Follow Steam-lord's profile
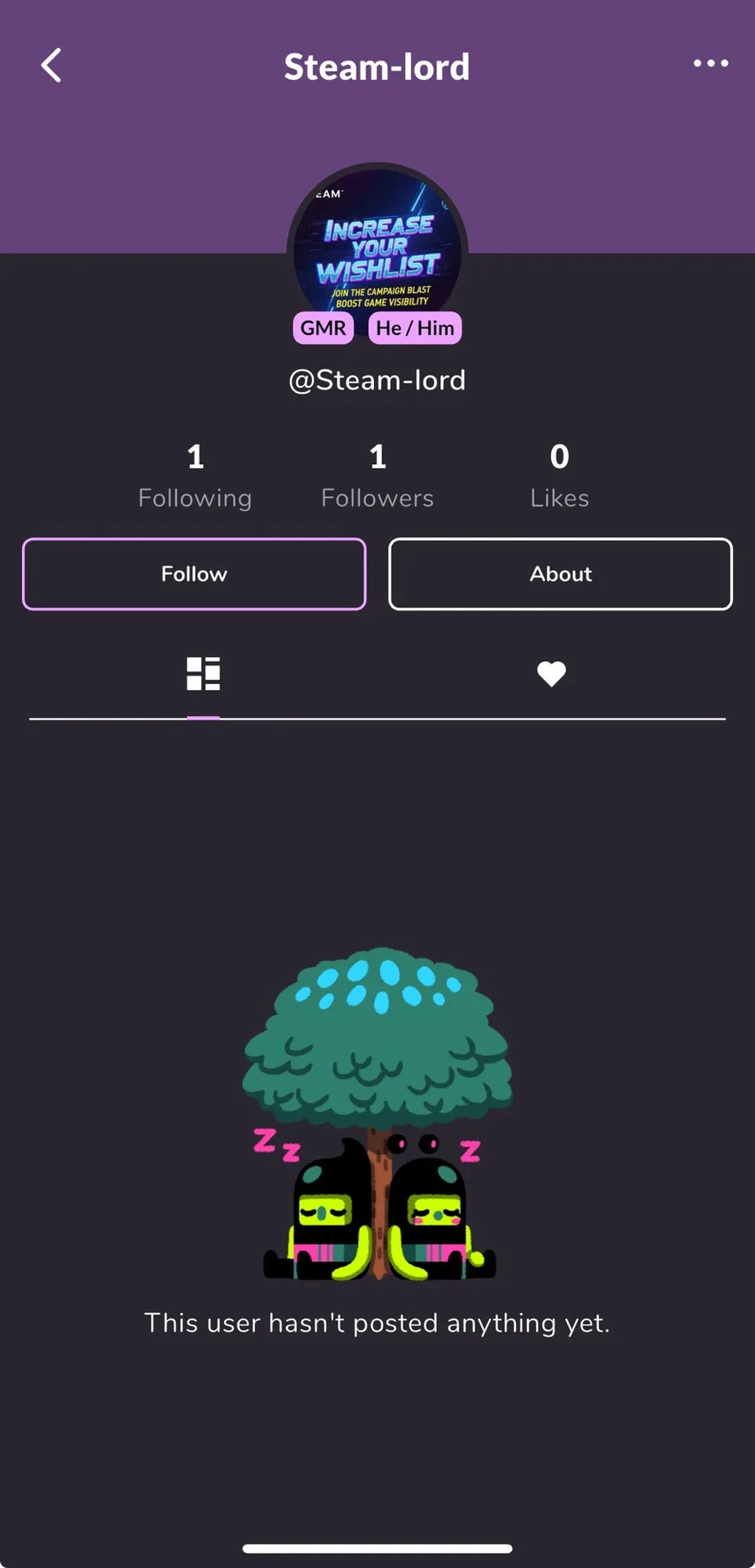 pyautogui.click(x=194, y=574)
